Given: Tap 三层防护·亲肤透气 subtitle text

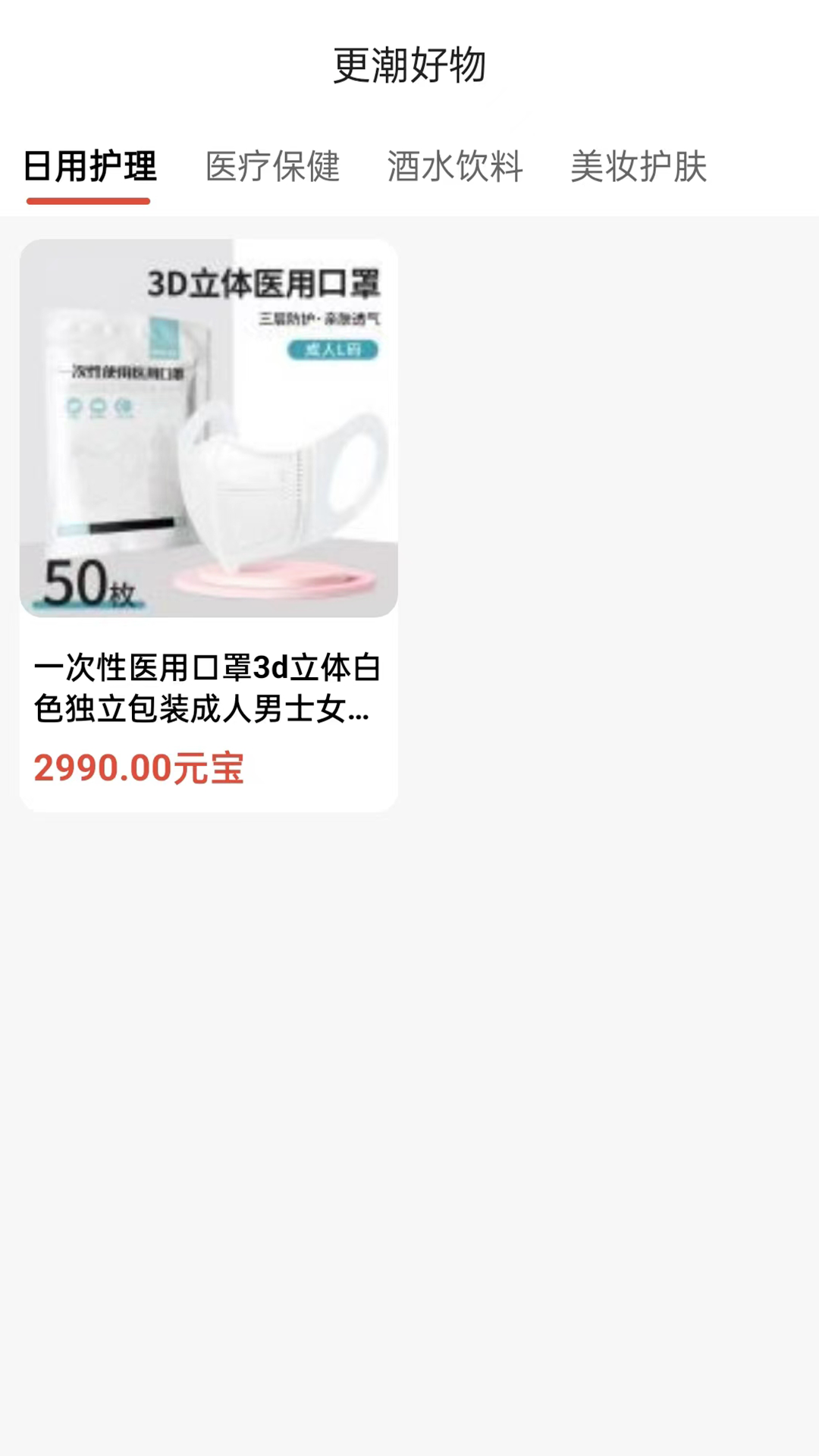Looking at the screenshot, I should click(318, 318).
